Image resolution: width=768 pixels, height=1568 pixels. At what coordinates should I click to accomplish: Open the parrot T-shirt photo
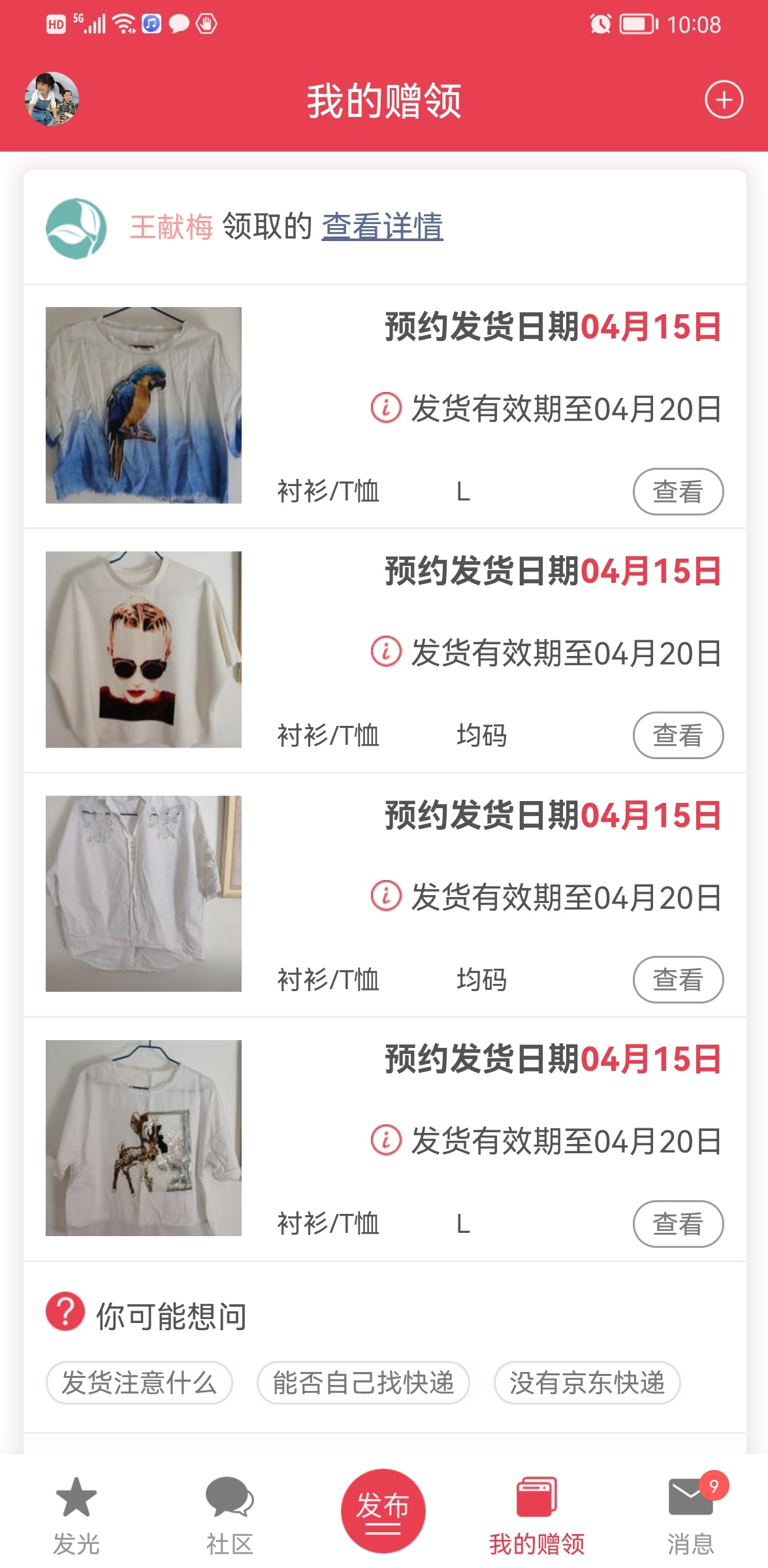click(x=144, y=405)
